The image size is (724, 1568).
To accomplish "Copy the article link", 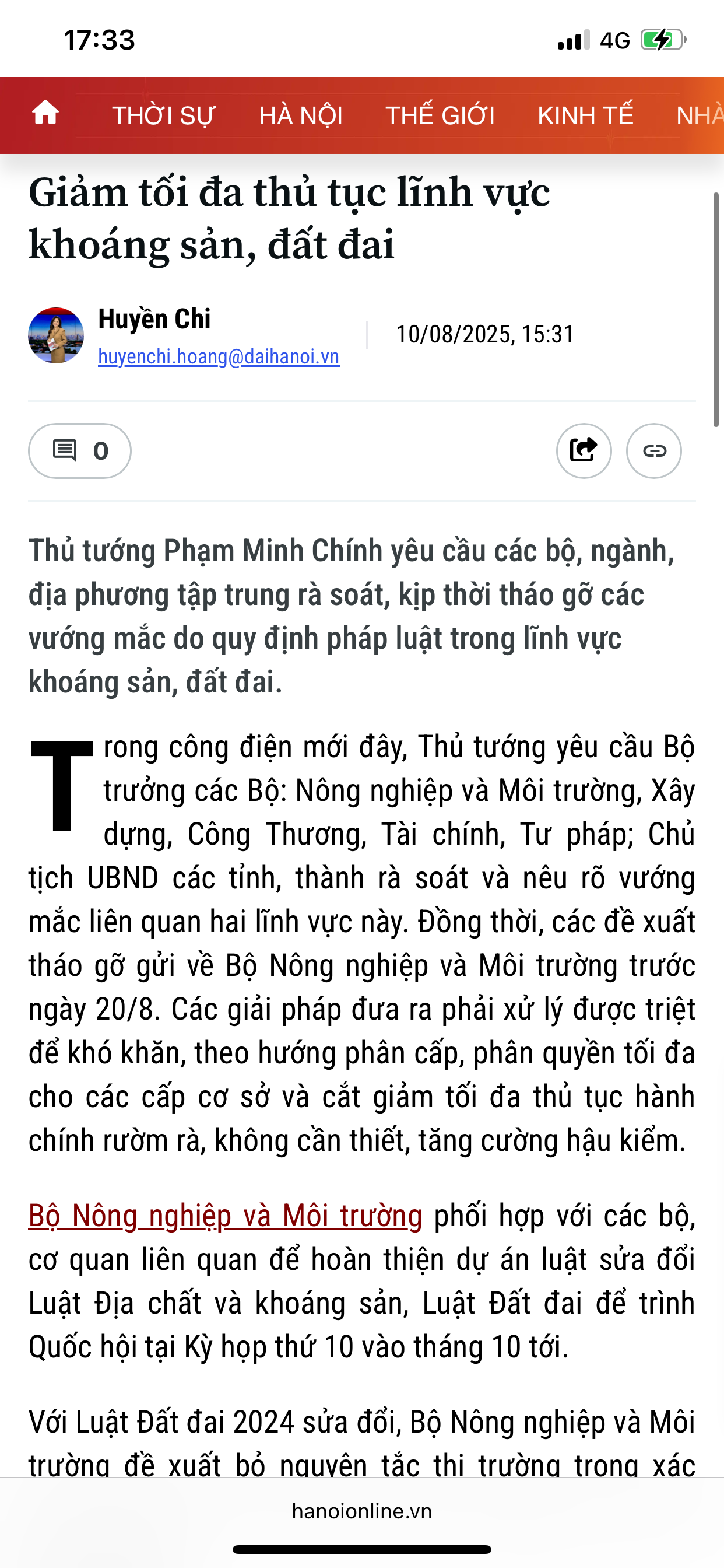I will click(x=654, y=451).
